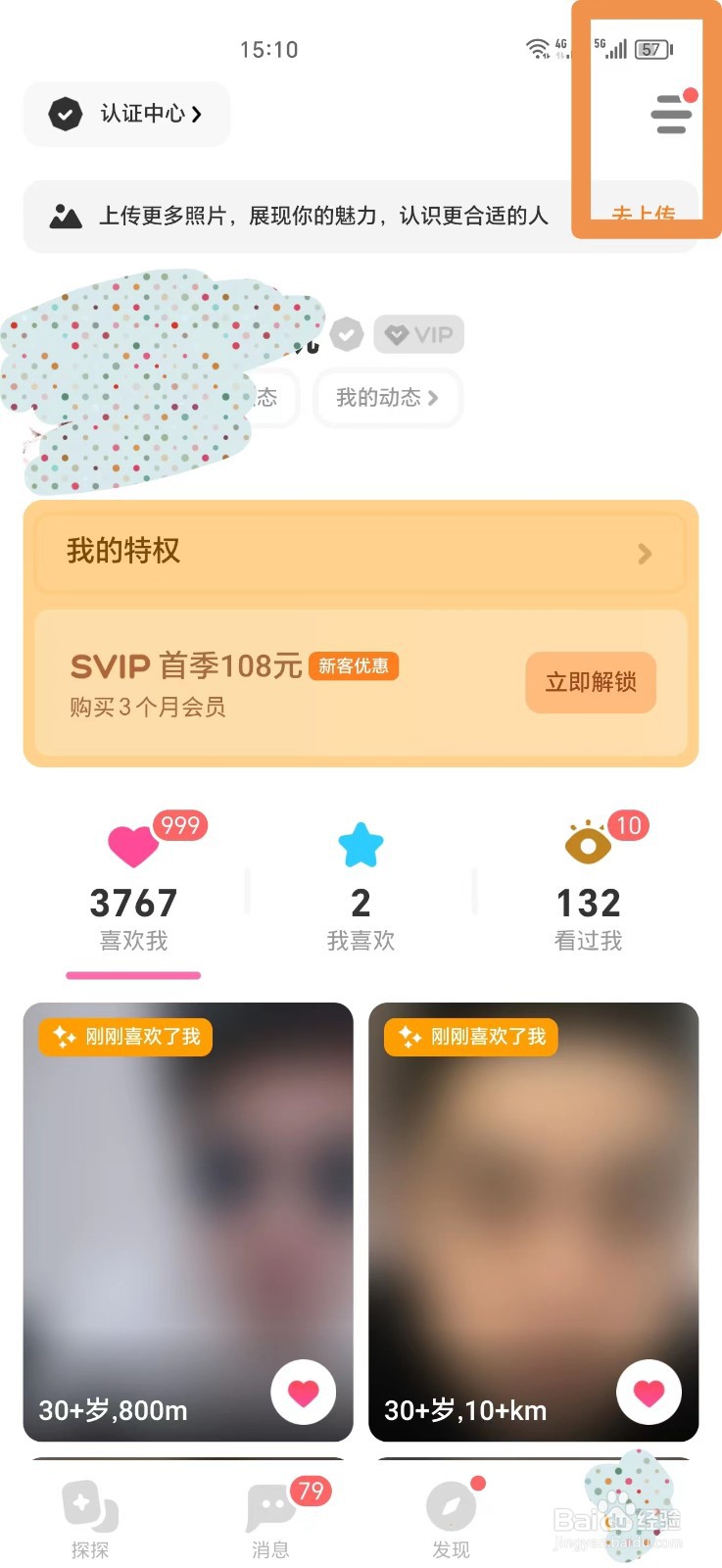Screen dimensions: 722x1568
Task: Click the eye icon above 看过我
Action: point(588,845)
